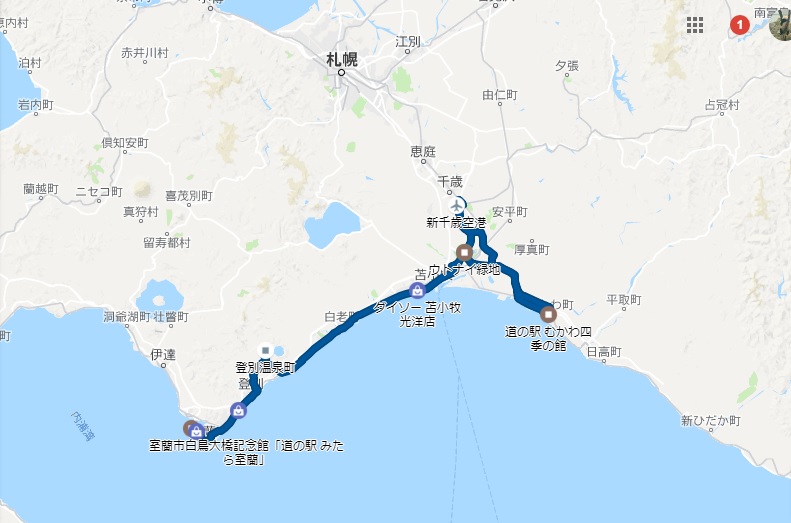This screenshot has width=791, height=523.
Task: Select the ウトナイ緑地 map pin
Action: [463, 252]
